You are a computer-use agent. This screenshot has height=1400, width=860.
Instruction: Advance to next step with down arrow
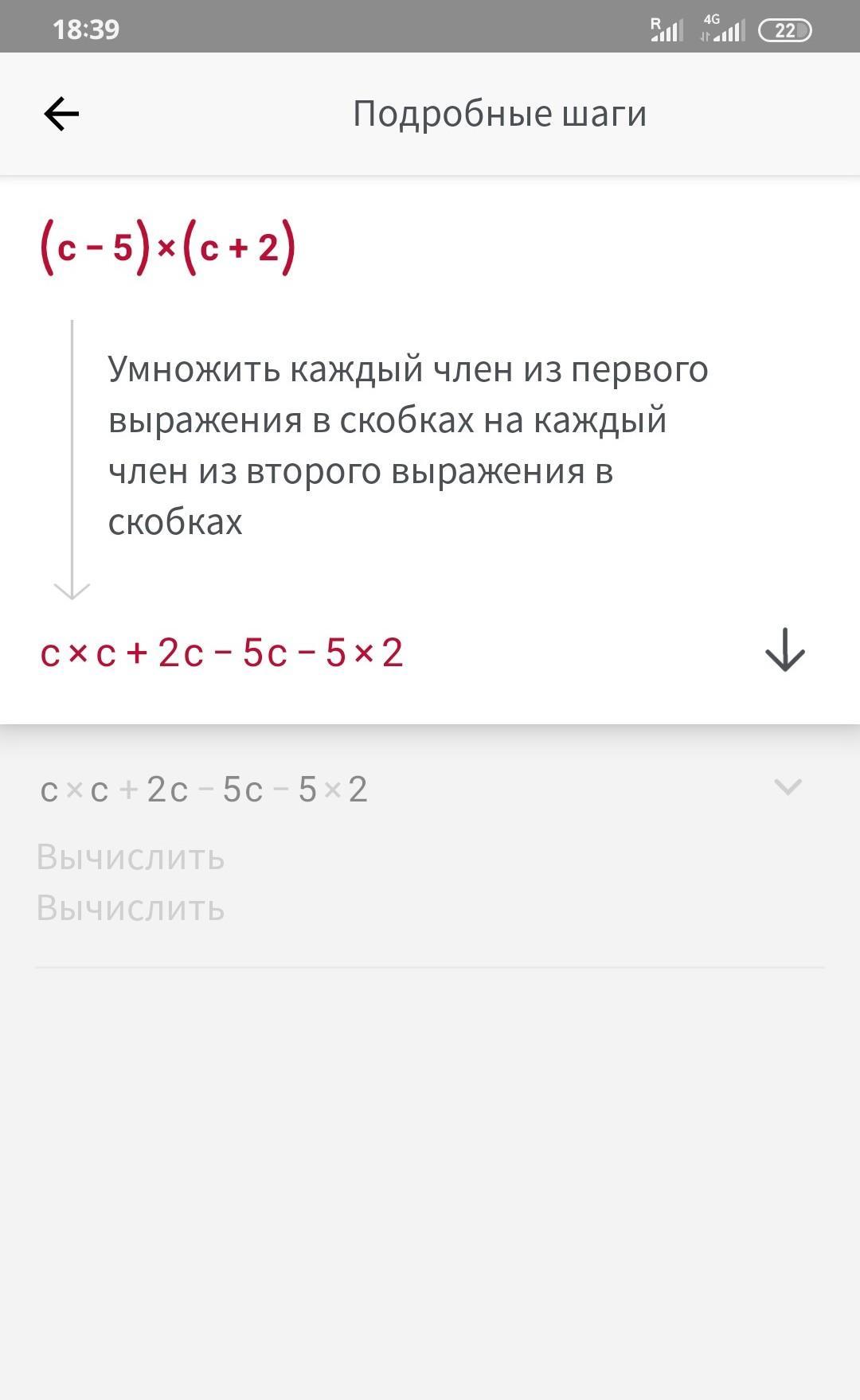pos(784,650)
